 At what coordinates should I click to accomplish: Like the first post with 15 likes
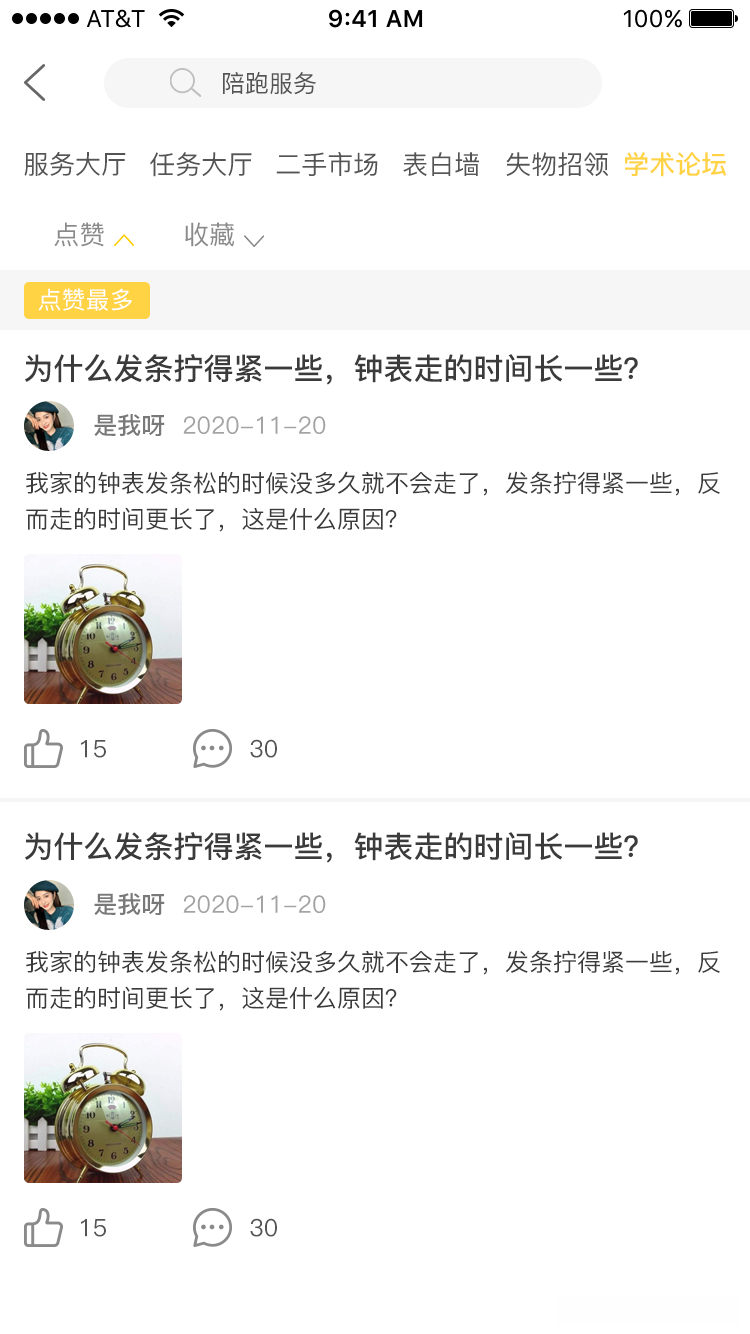pos(44,748)
